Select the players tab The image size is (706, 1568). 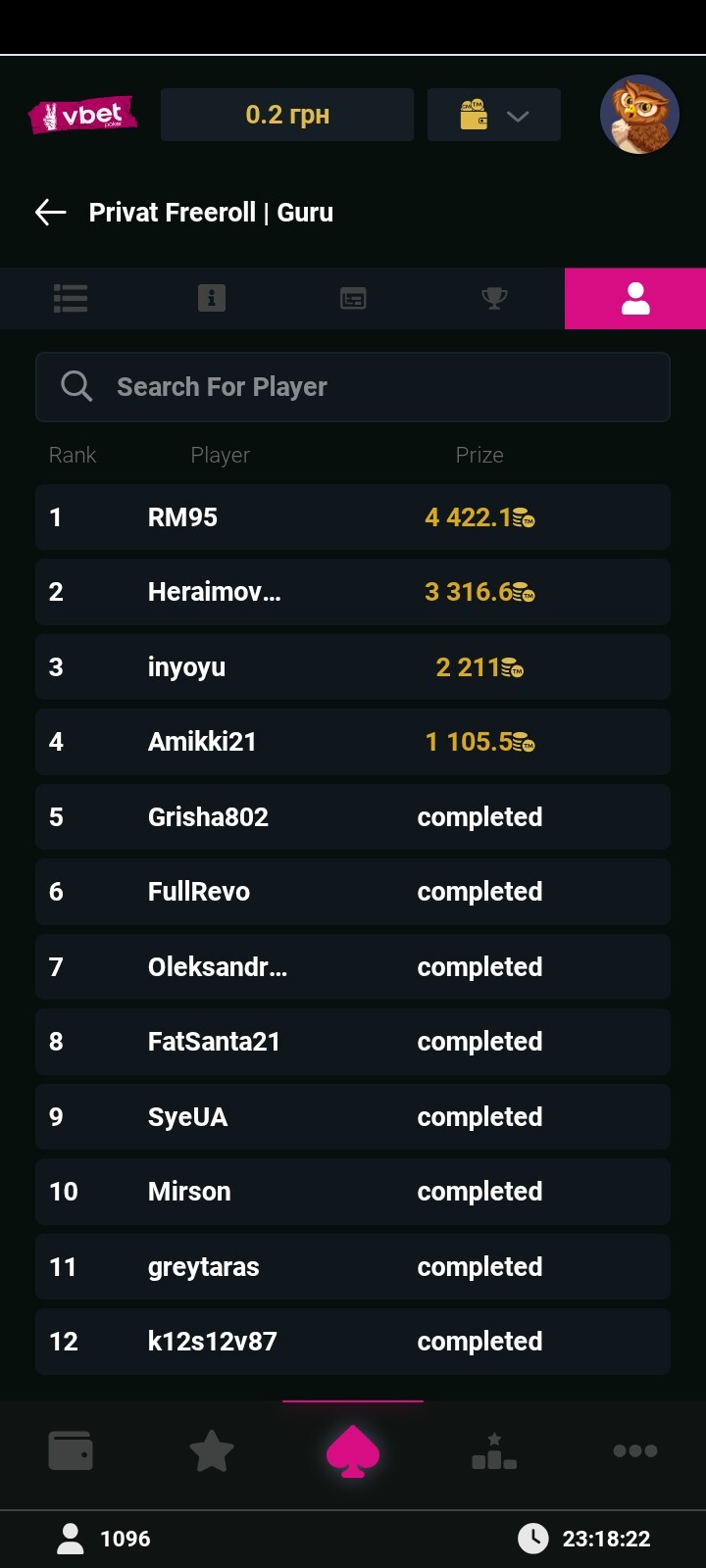635,298
